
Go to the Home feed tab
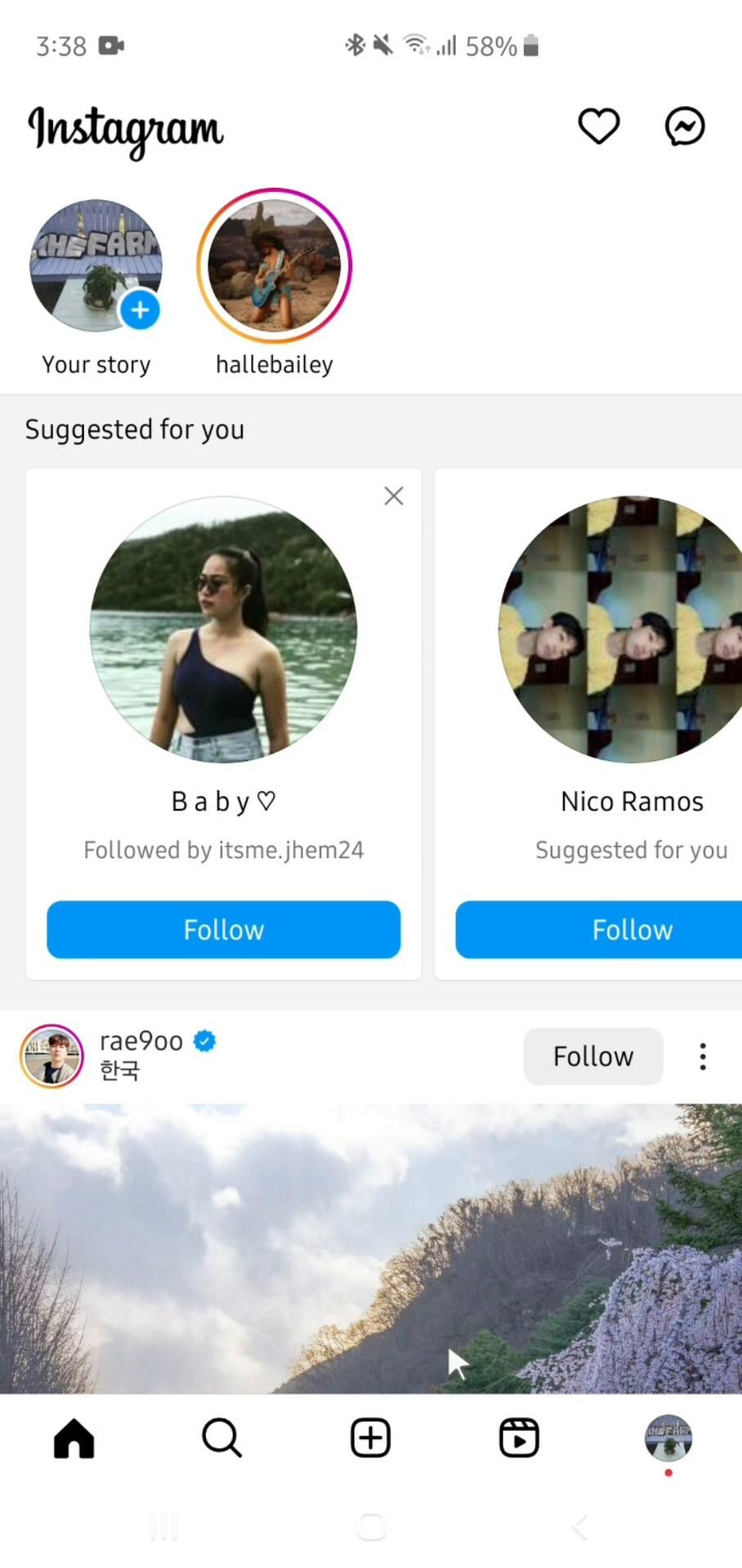(x=74, y=1438)
